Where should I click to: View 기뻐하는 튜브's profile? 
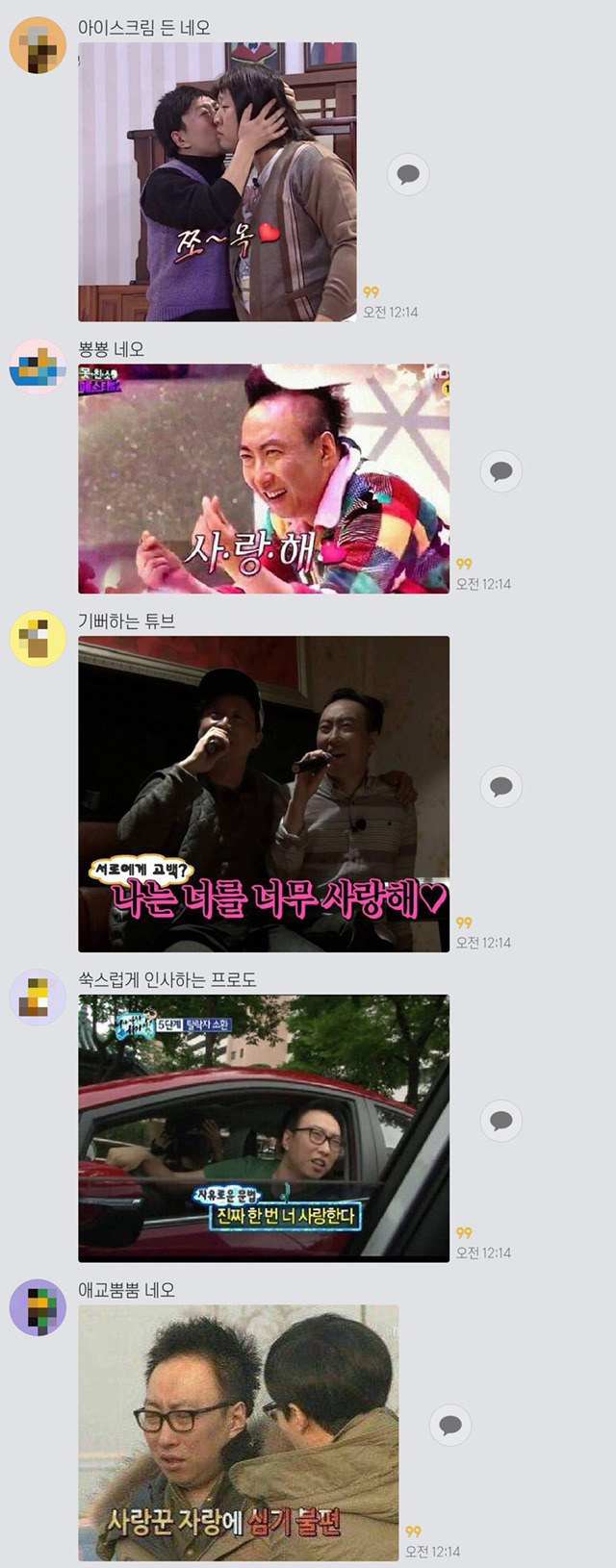[x=38, y=639]
